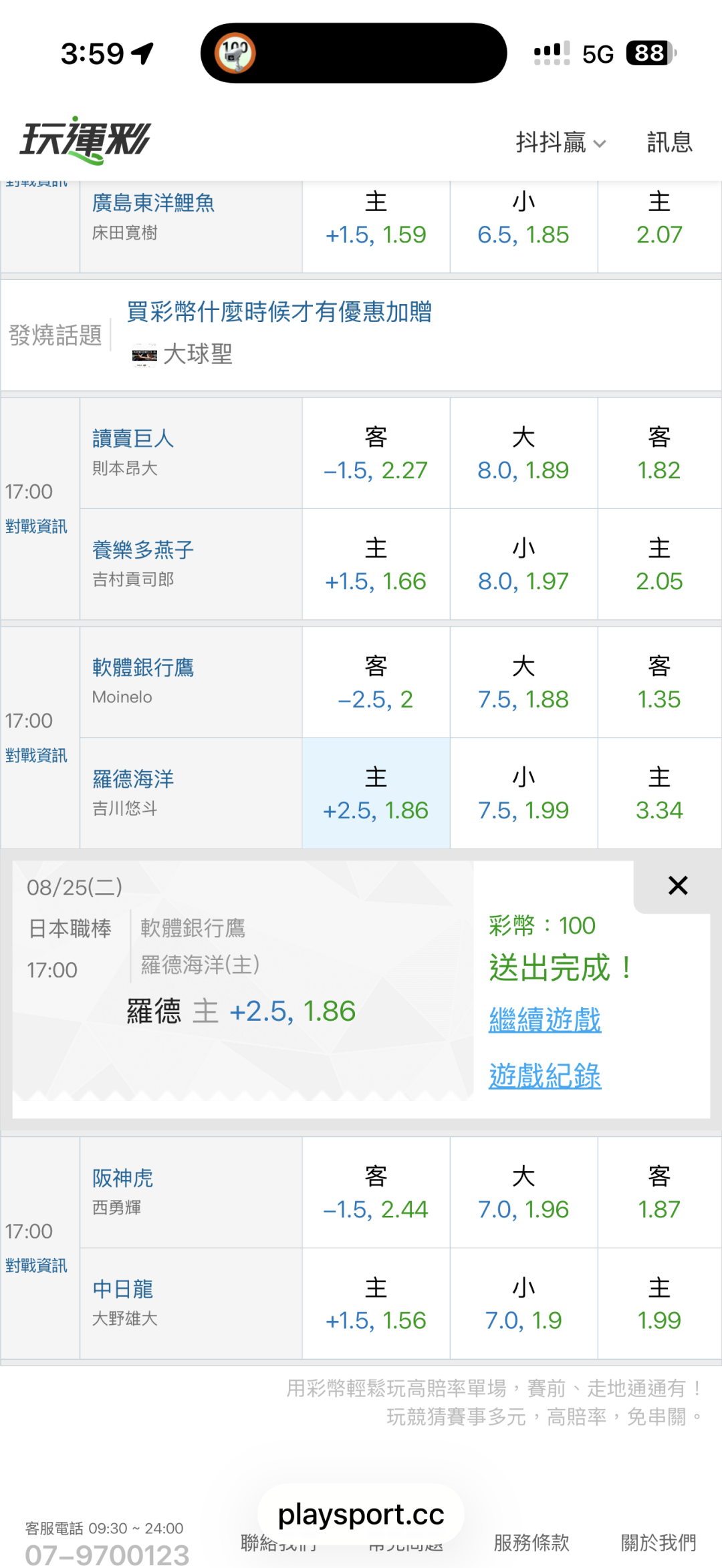Close the bet confirmation panel

(x=678, y=886)
